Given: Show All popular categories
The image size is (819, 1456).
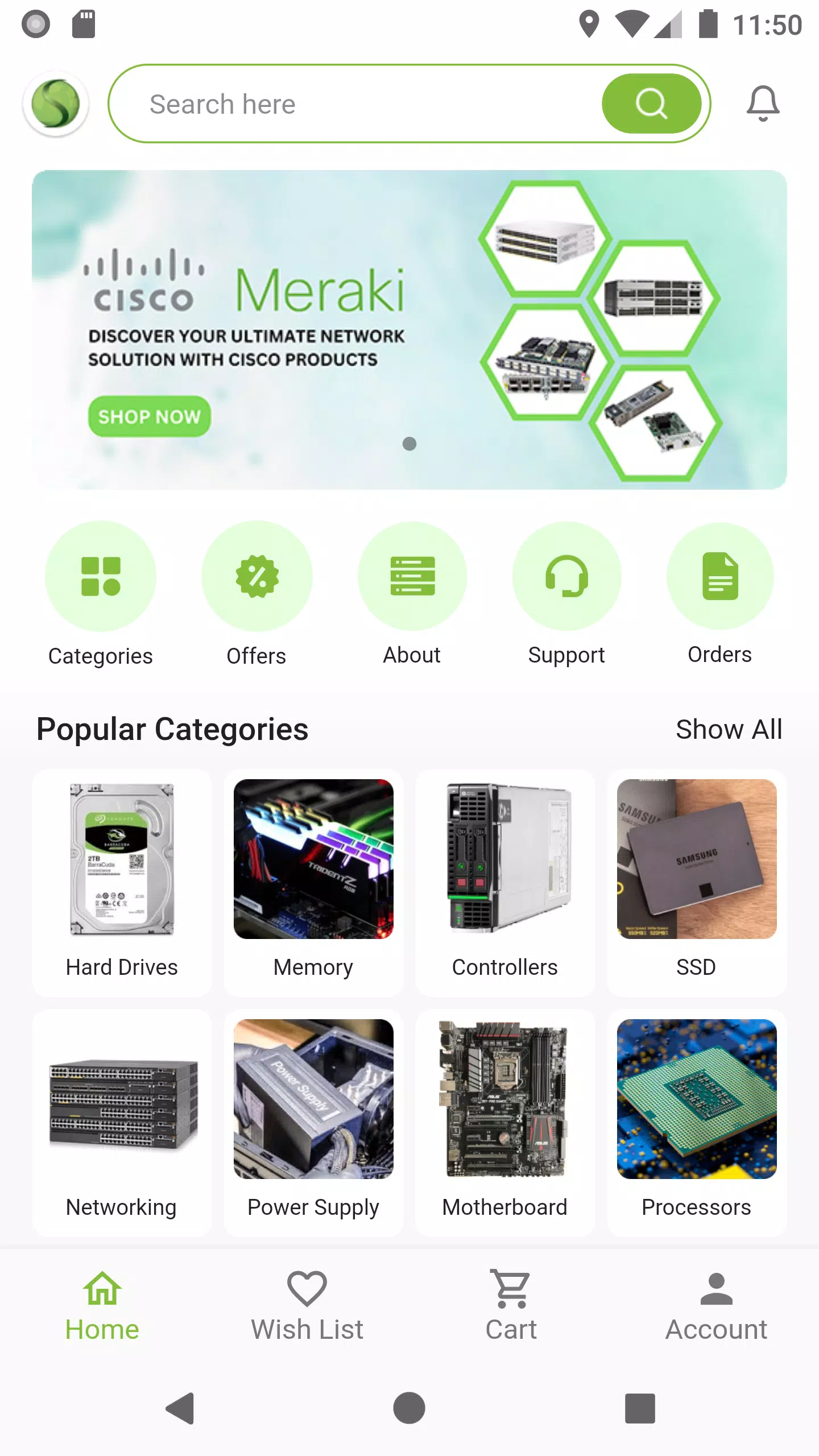Looking at the screenshot, I should pyautogui.click(x=729, y=729).
